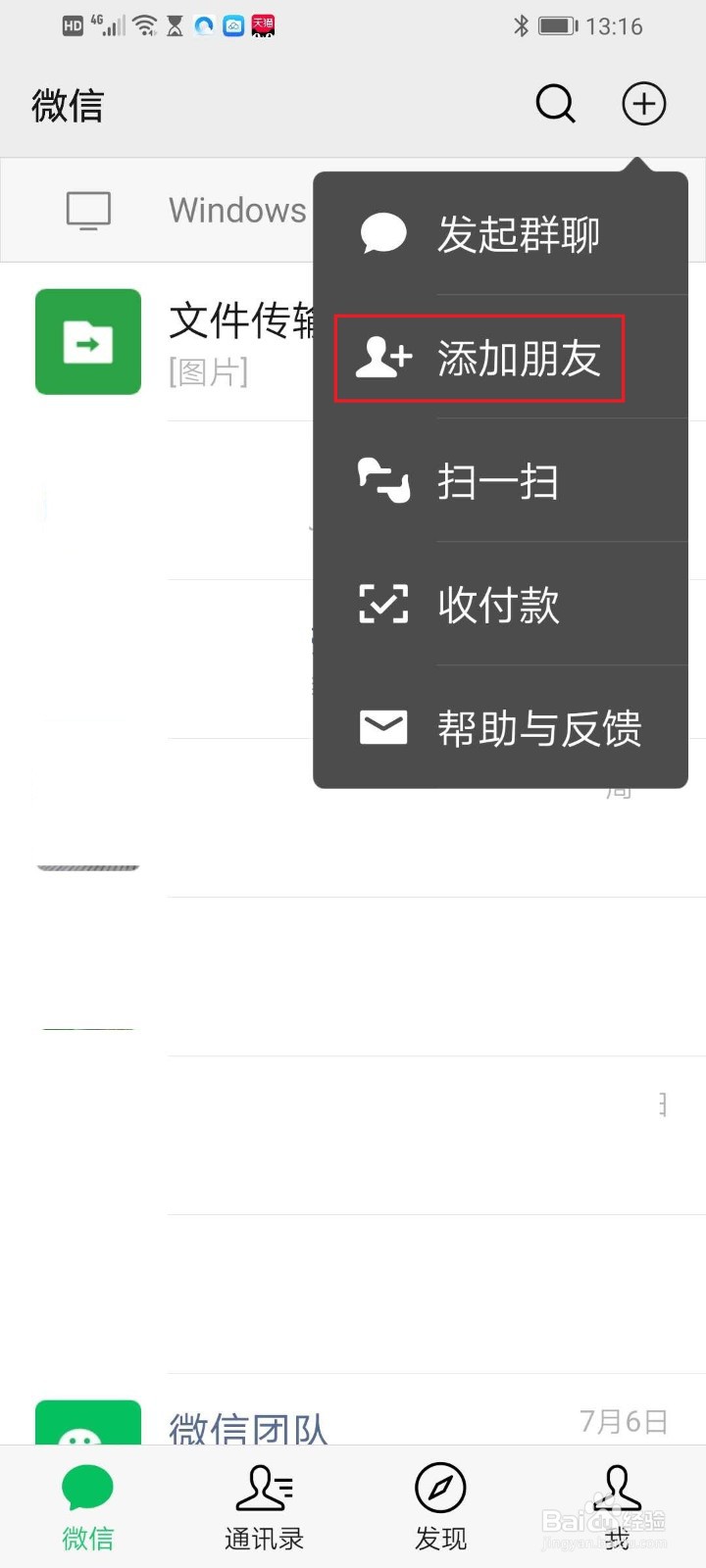Tap the Windows monitor icon at top
The height and width of the screenshot is (1568, 706).
click(x=88, y=209)
